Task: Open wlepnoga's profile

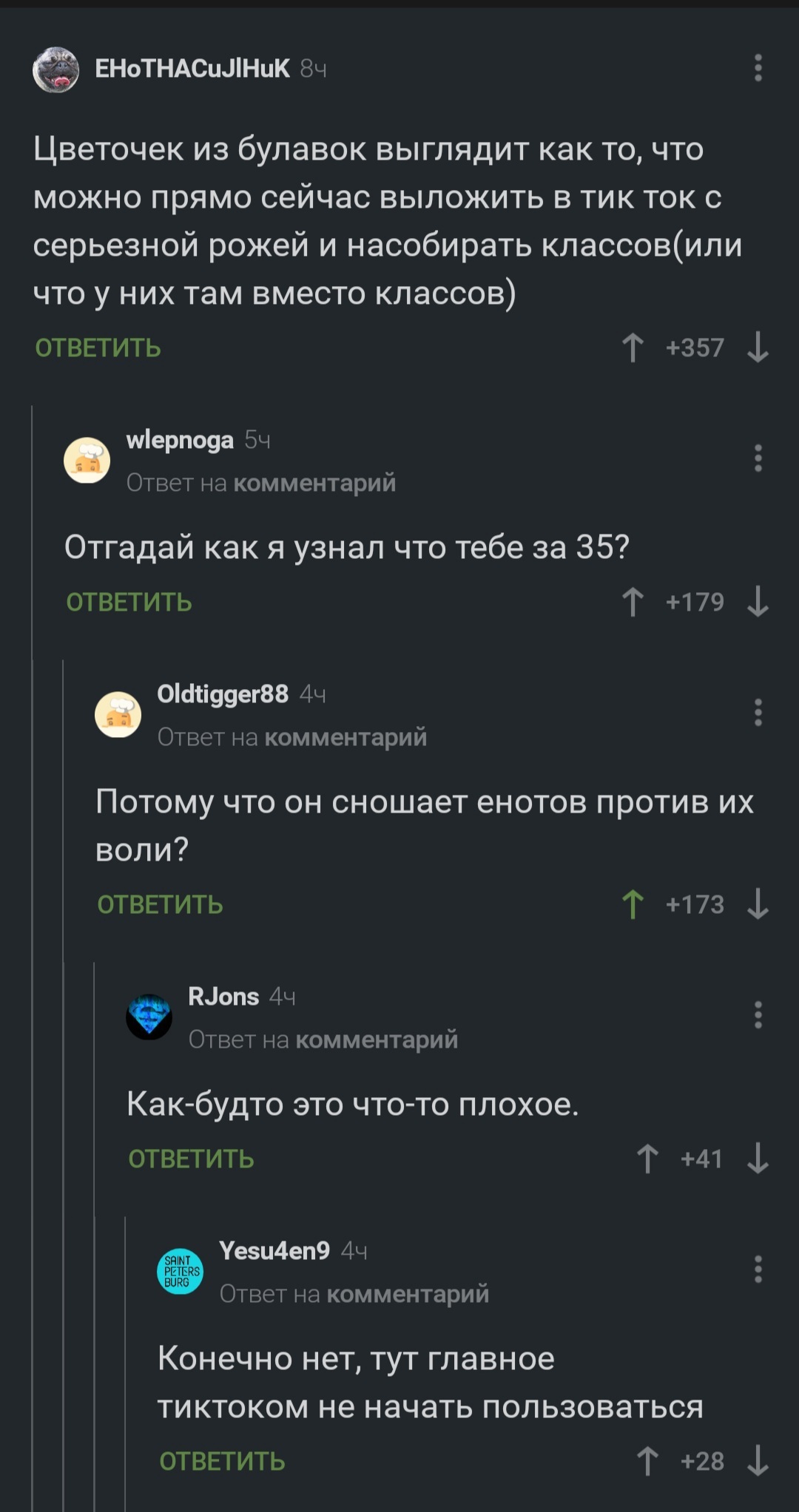Action: [x=180, y=440]
